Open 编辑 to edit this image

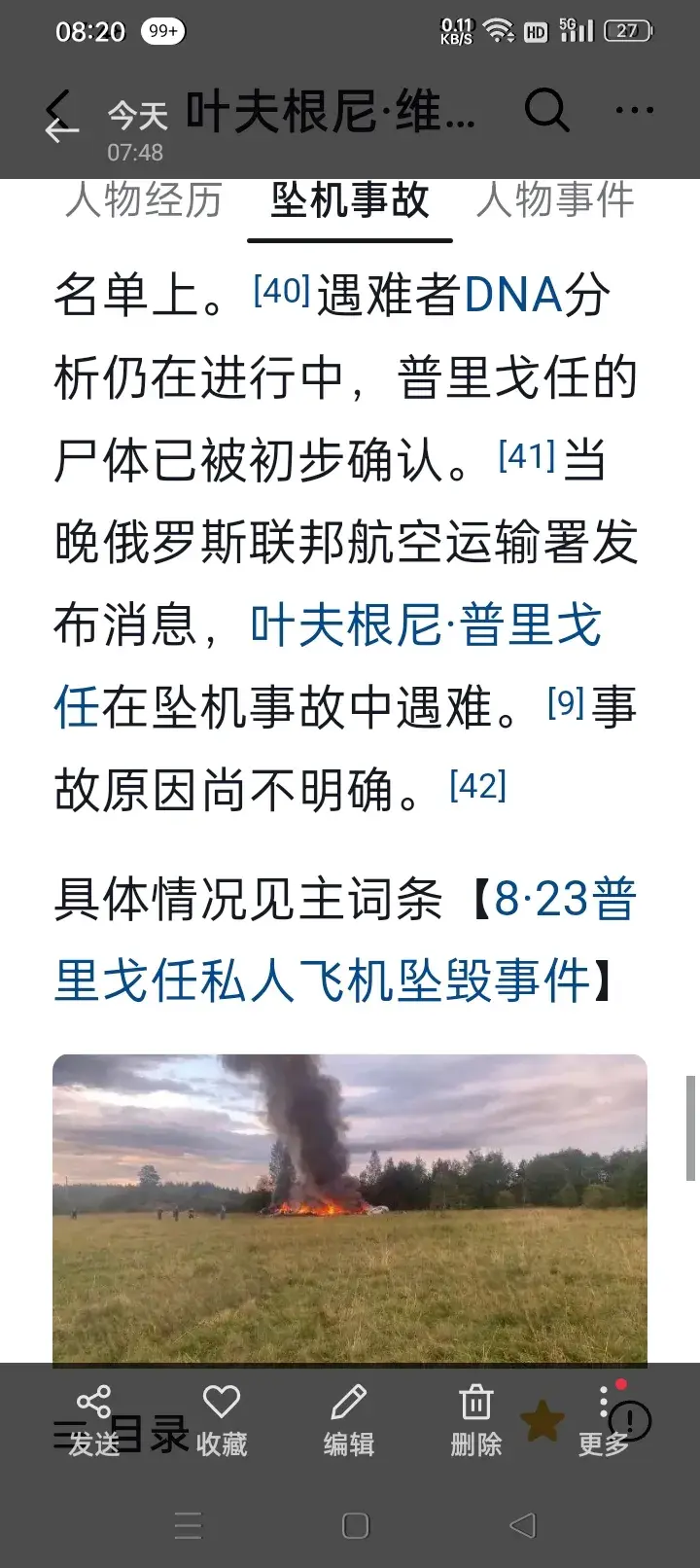coord(348,1420)
